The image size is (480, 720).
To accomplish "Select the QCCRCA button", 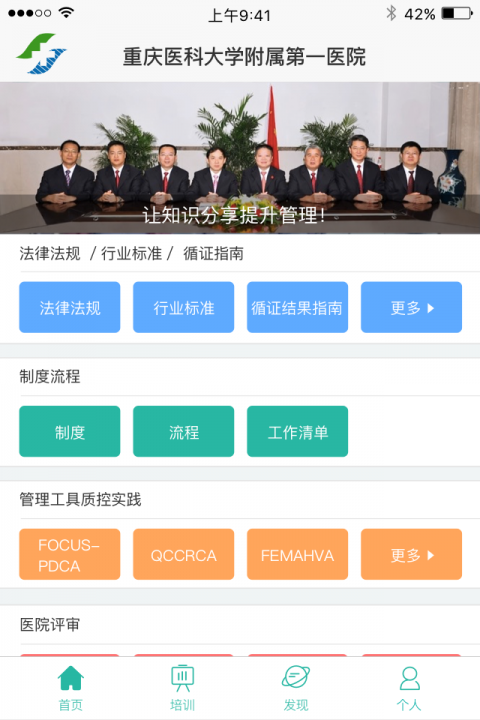I will (183, 554).
